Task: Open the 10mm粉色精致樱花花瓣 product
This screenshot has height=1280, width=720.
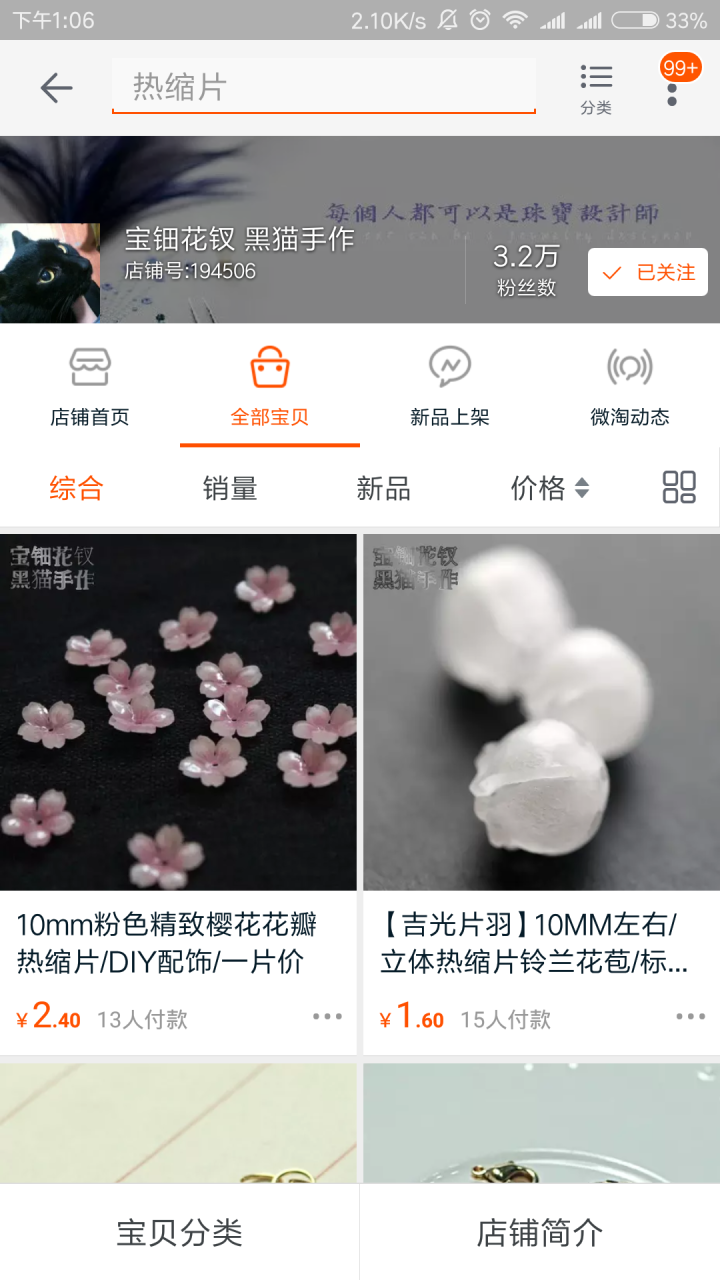Action: point(178,712)
